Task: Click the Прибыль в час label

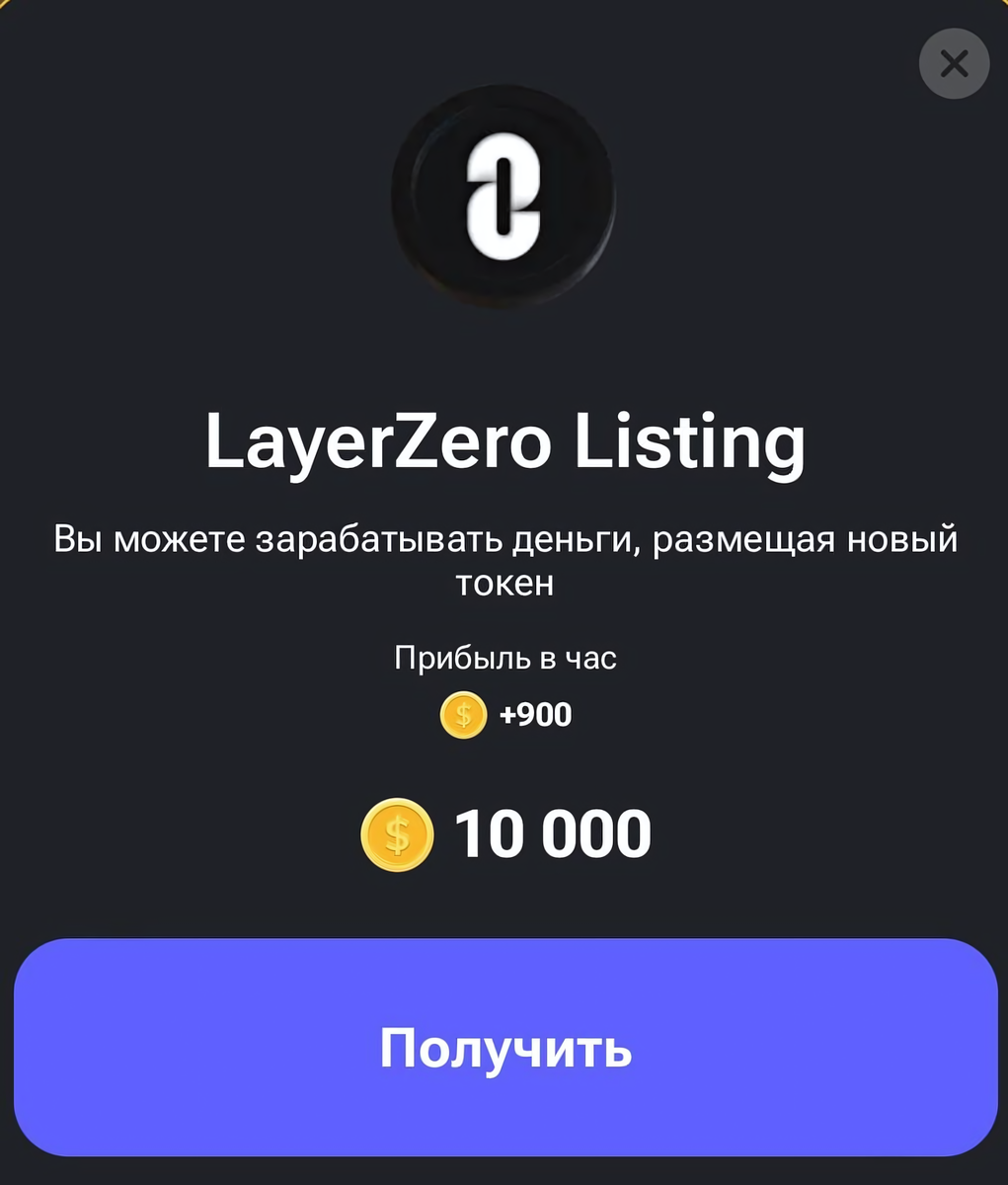Action: point(505,655)
